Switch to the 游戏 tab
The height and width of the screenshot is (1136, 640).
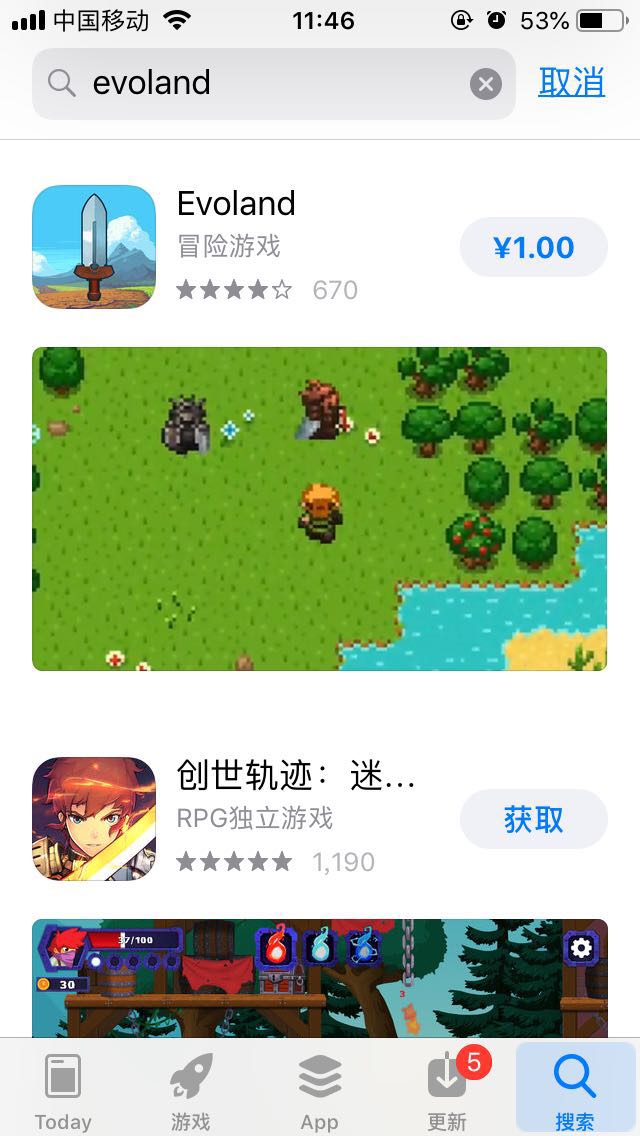point(191,1089)
